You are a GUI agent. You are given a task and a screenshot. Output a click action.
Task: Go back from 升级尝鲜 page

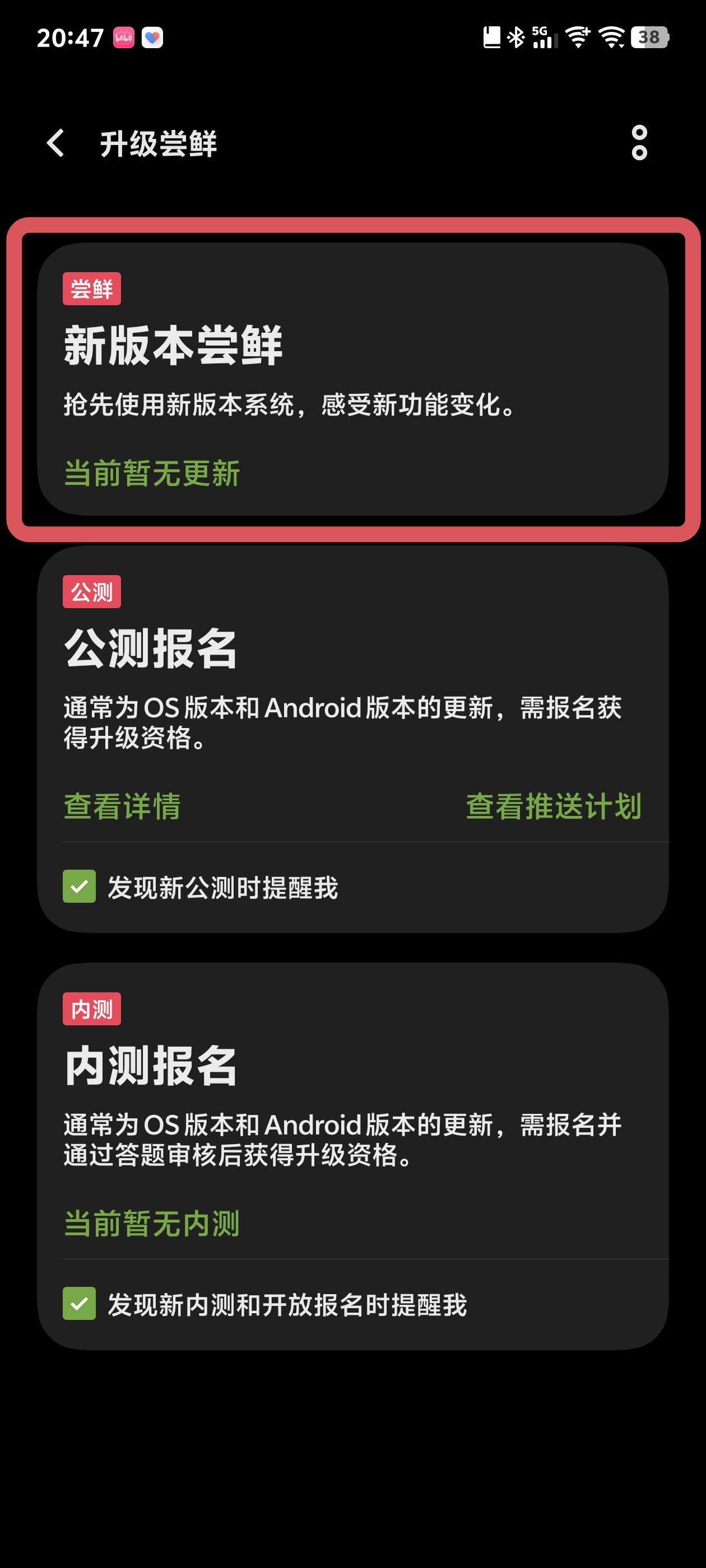pos(55,144)
